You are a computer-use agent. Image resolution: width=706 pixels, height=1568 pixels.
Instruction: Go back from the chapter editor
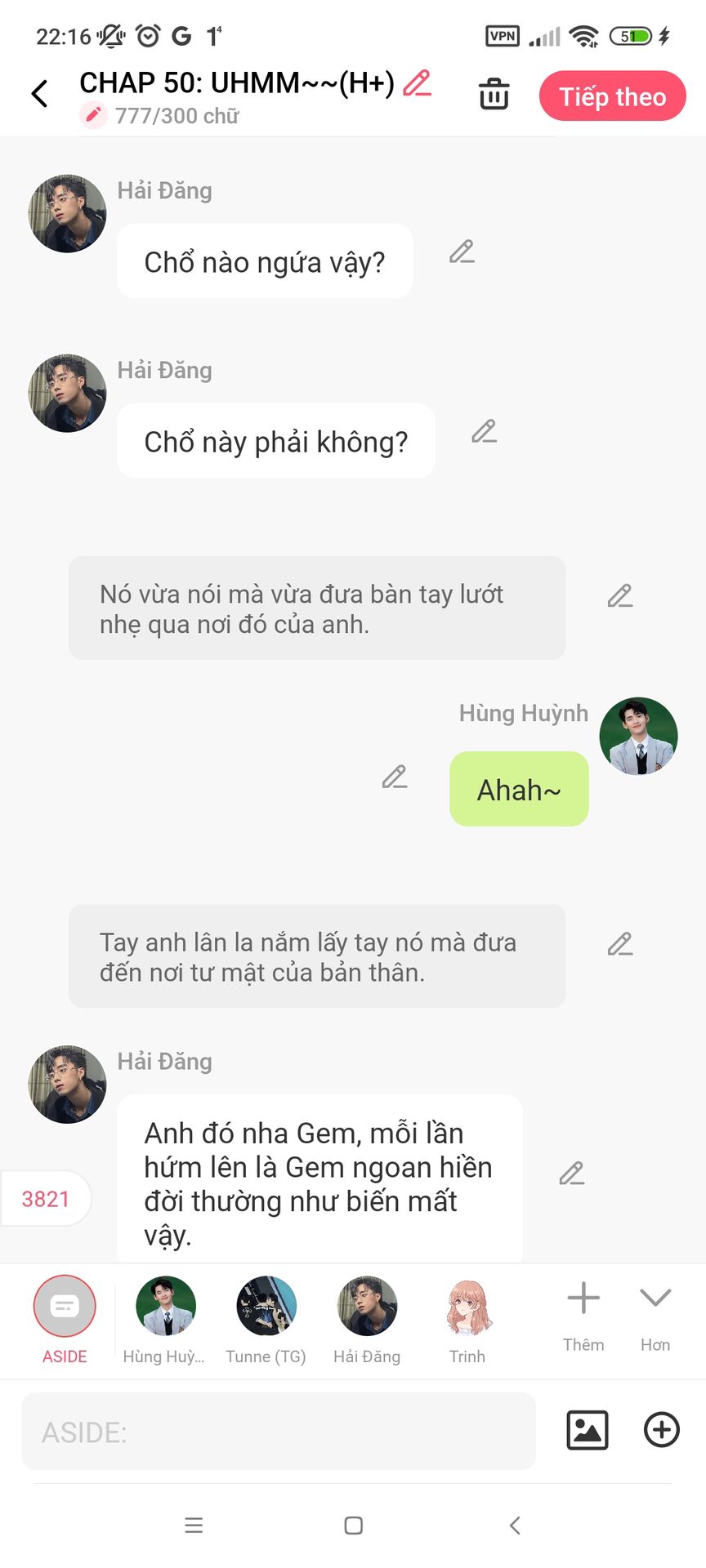[x=39, y=94]
